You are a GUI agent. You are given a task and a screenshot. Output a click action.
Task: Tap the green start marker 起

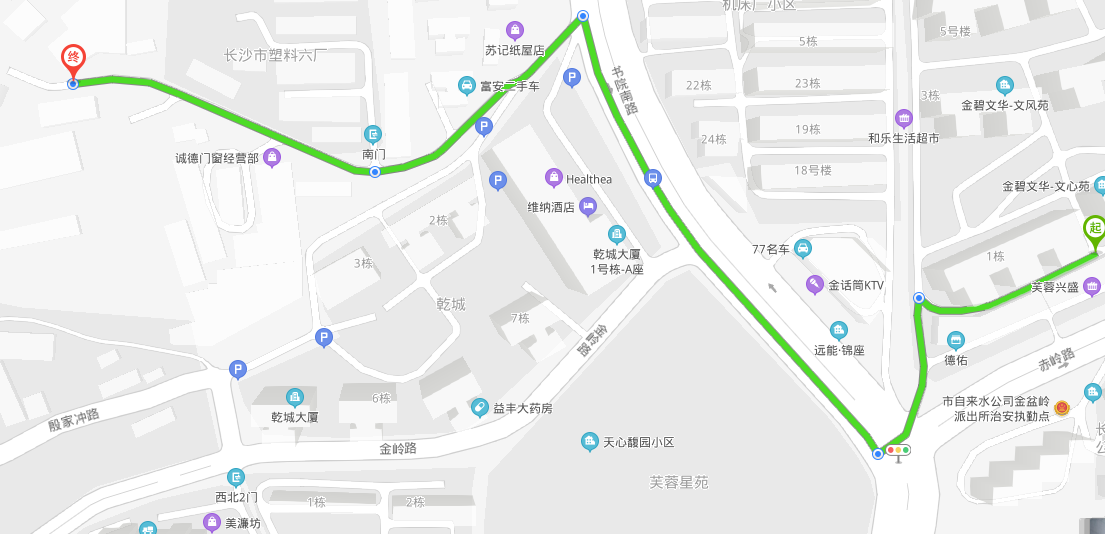pos(1095,228)
